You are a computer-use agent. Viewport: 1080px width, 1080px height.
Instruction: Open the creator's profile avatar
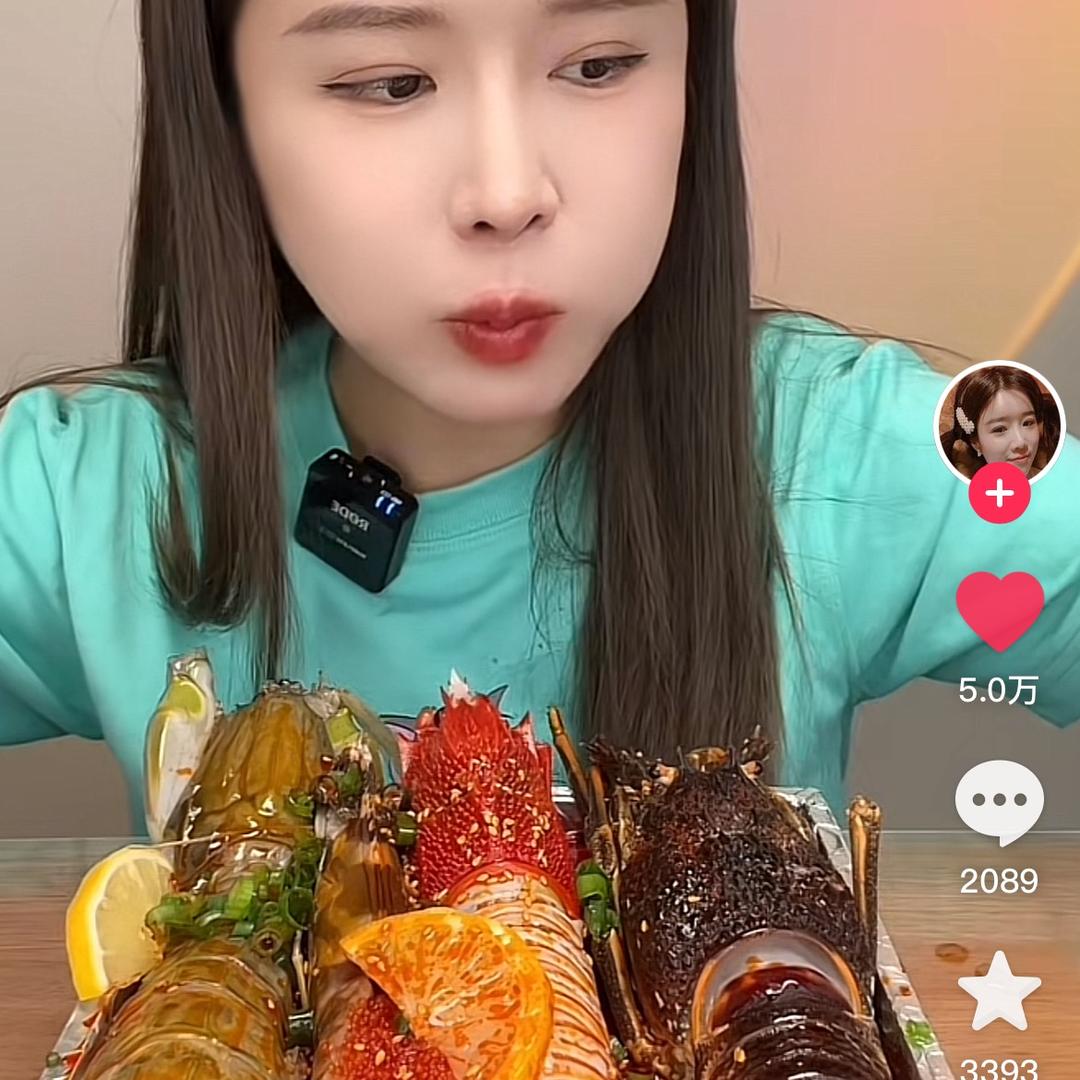[999, 422]
